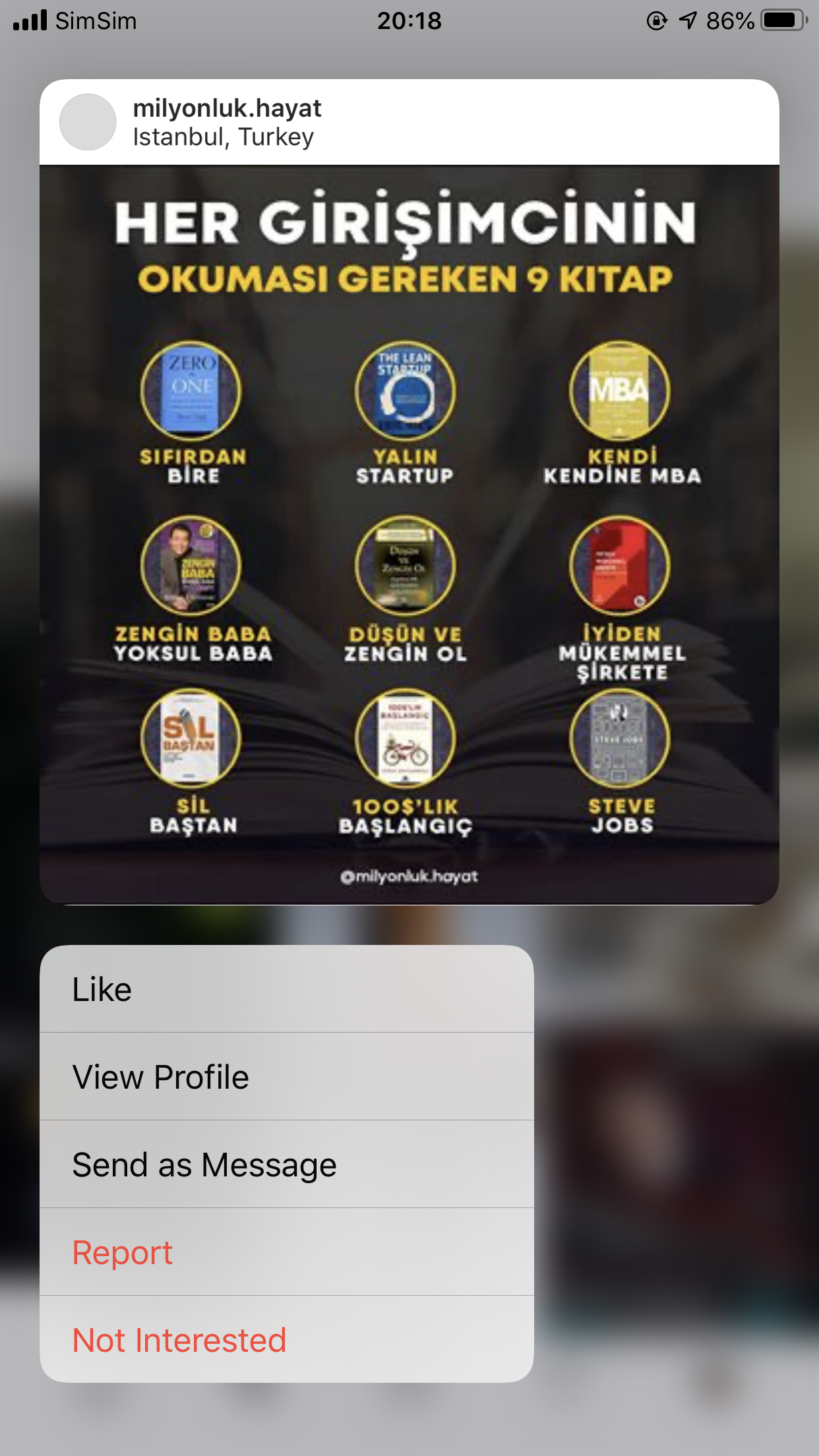Mark post as Not Interested
The height and width of the screenshot is (1456, 819).
click(286, 1339)
